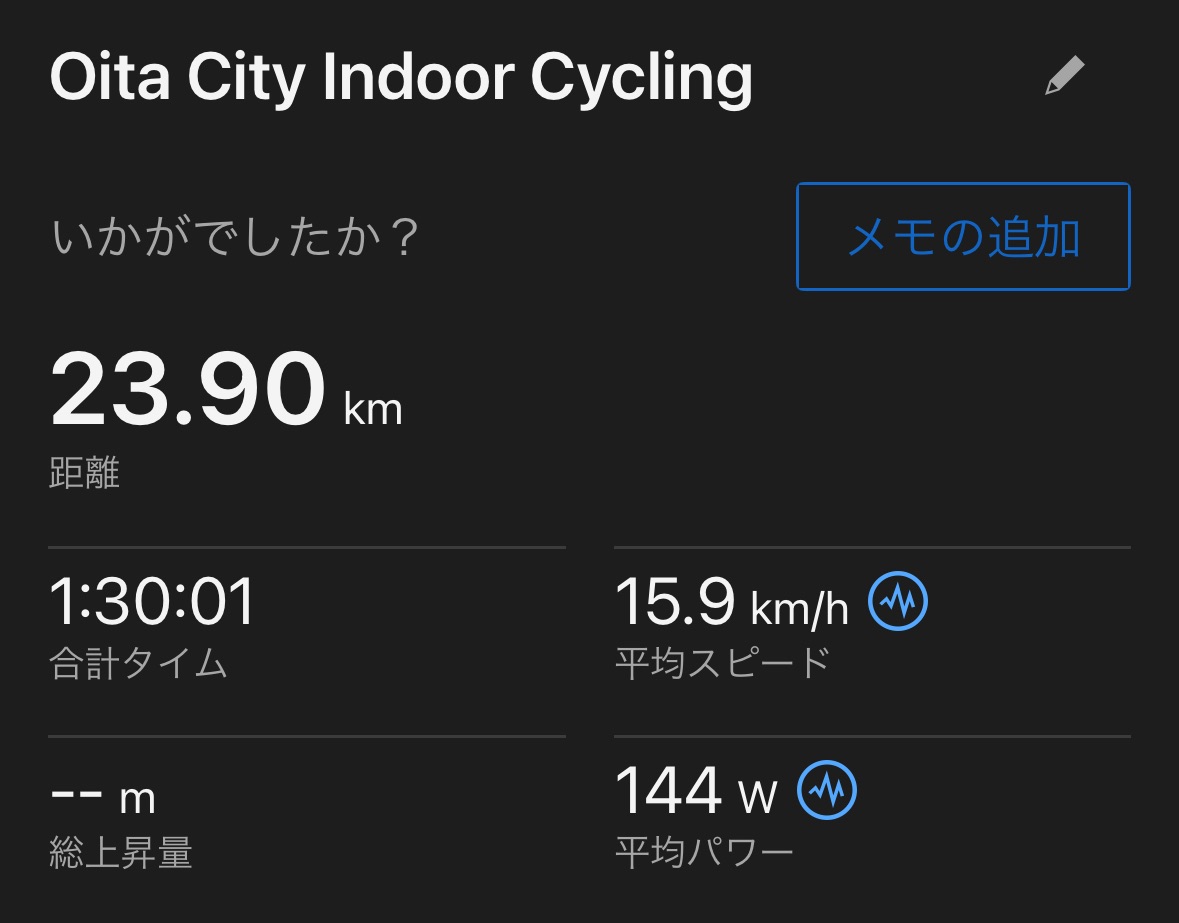This screenshot has height=923, width=1179.
Task: Open the insight icon beside 平均パワー
Action: (x=826, y=791)
